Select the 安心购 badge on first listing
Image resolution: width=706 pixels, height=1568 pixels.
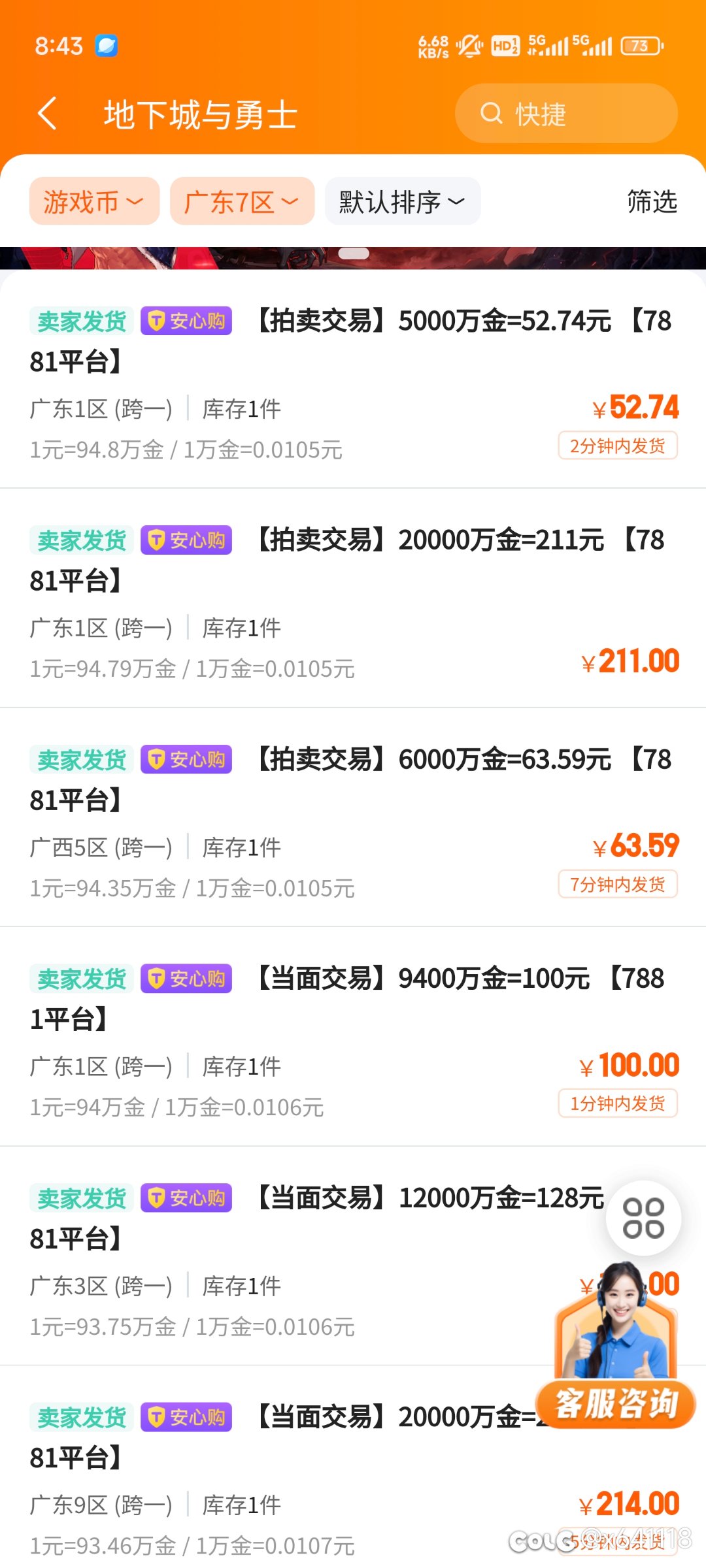pyautogui.click(x=186, y=321)
